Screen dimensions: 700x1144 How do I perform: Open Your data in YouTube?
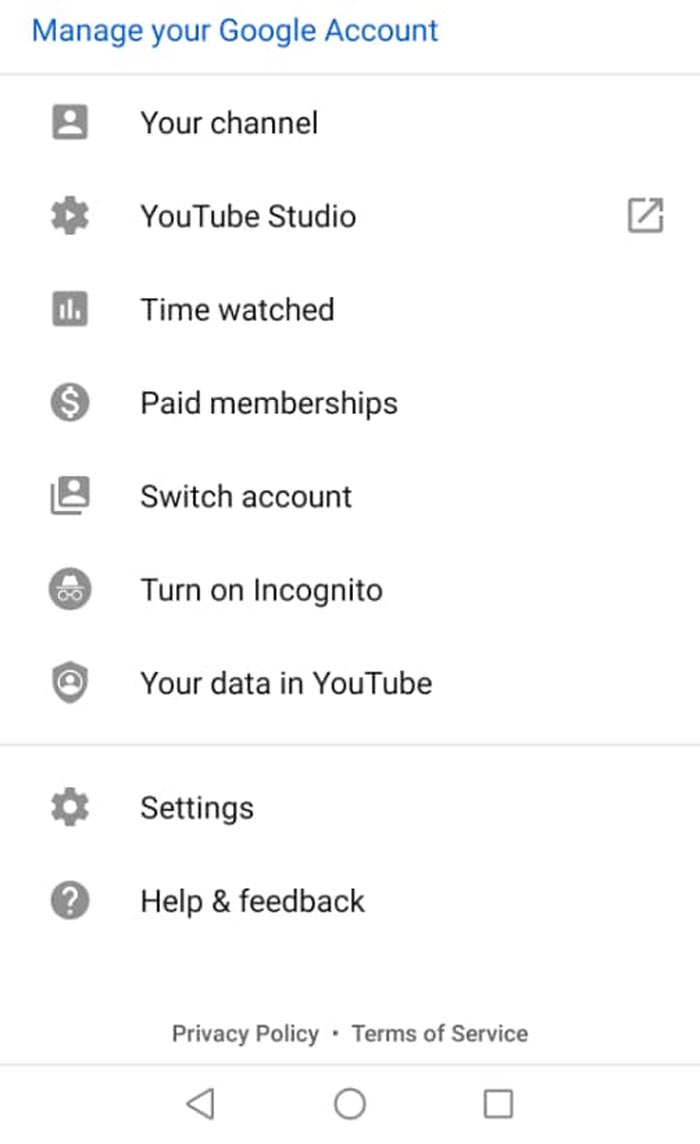pyautogui.click(x=286, y=684)
